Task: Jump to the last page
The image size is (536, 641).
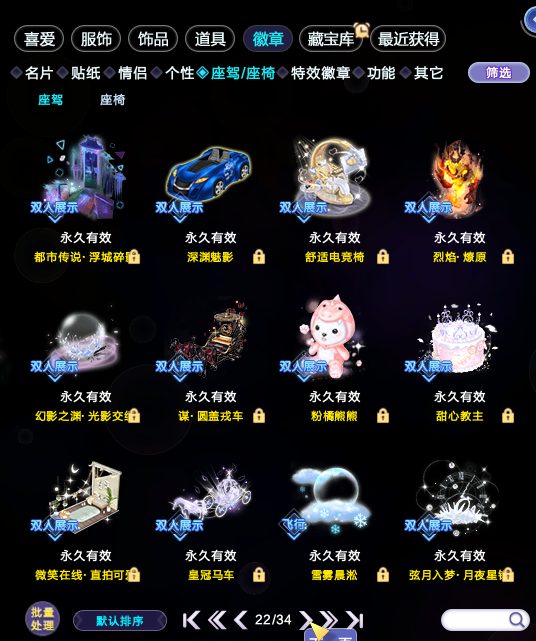Action: point(355,620)
